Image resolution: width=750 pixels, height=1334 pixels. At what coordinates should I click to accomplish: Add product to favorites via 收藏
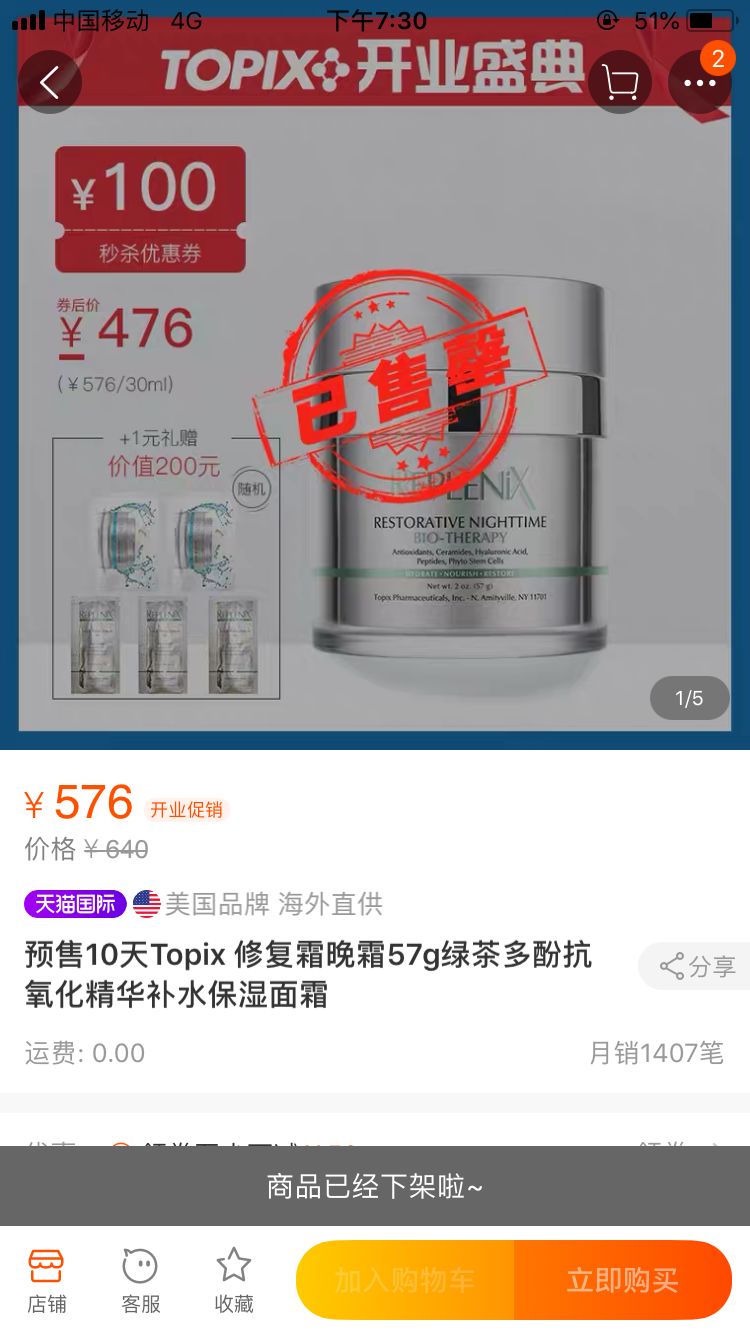[234, 1280]
